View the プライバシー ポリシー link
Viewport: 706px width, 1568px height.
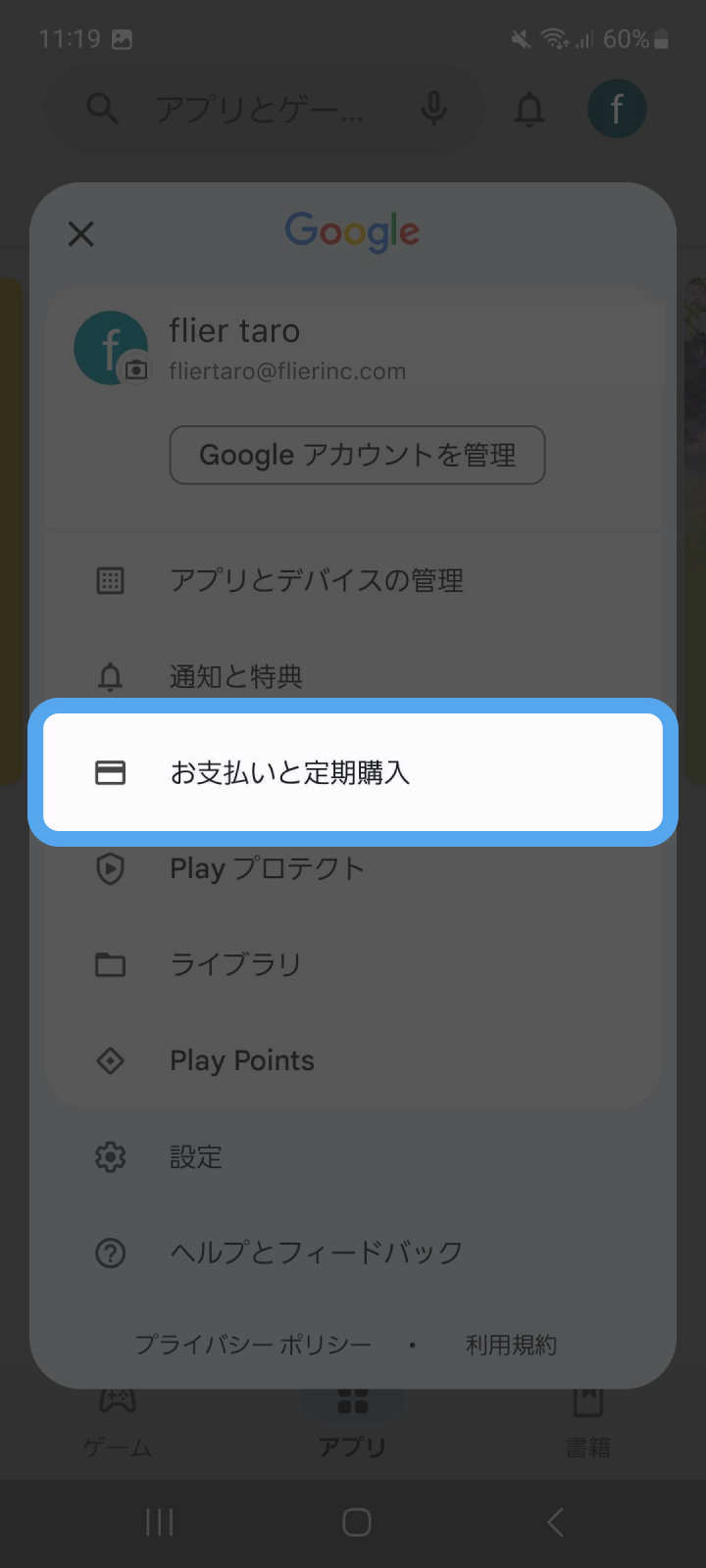[253, 1345]
